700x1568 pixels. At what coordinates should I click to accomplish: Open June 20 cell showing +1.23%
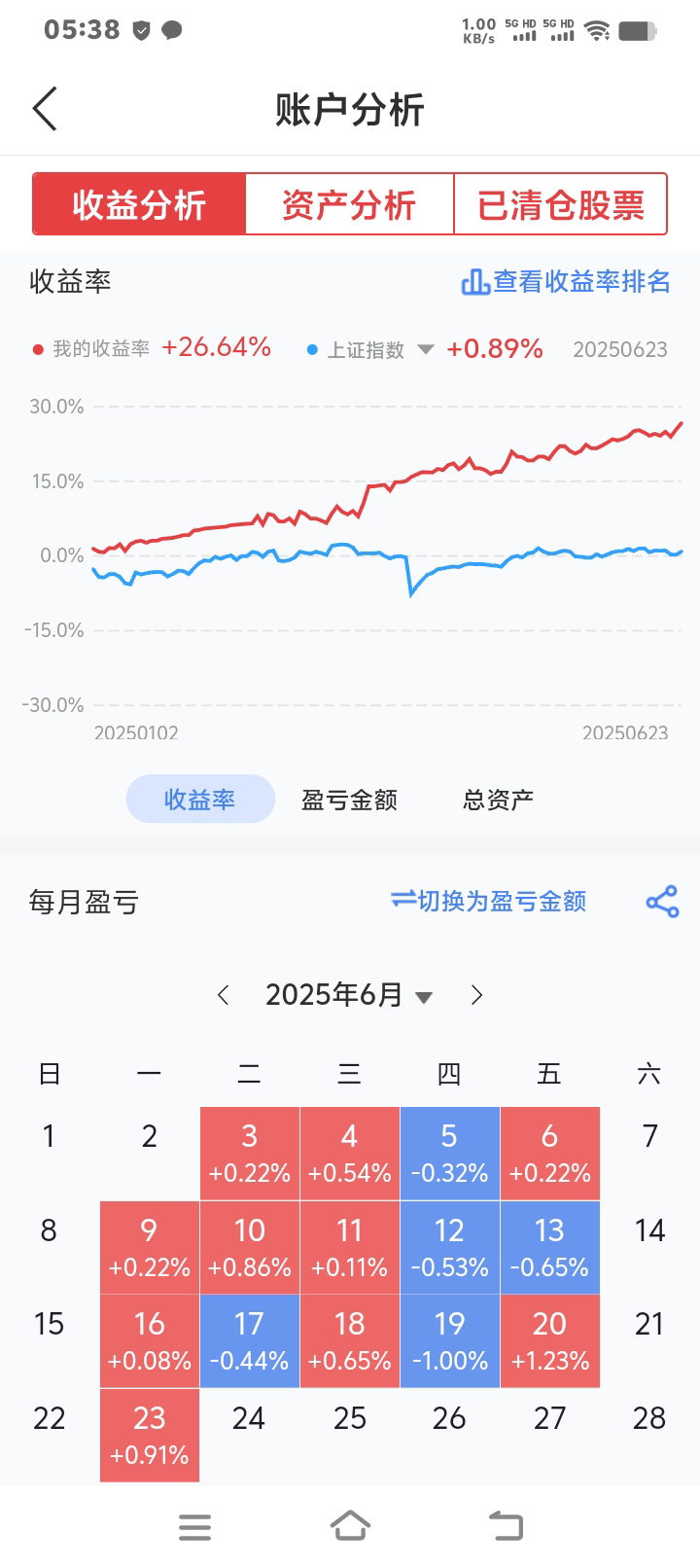pyautogui.click(x=549, y=1340)
